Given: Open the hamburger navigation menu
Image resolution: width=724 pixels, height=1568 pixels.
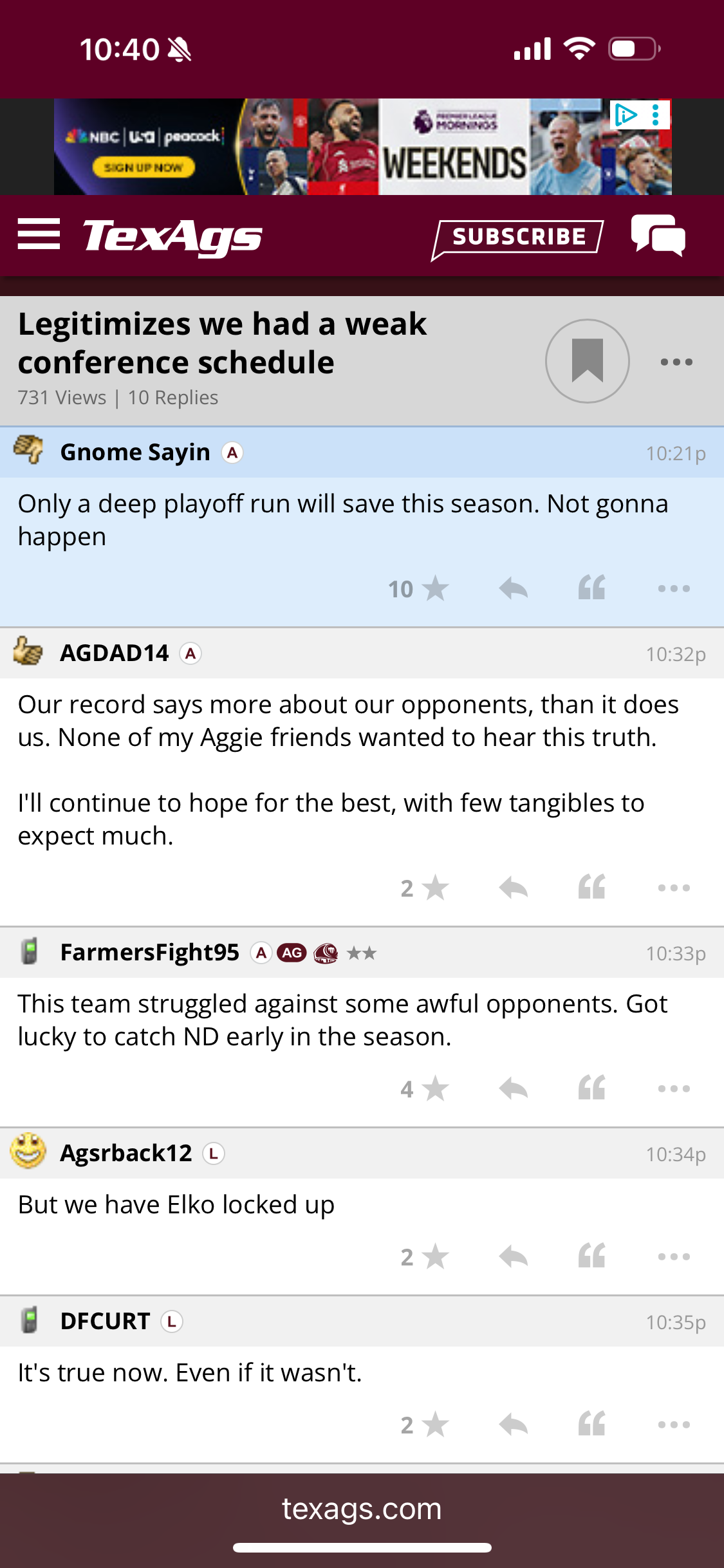Looking at the screenshot, I should pyautogui.click(x=39, y=234).
